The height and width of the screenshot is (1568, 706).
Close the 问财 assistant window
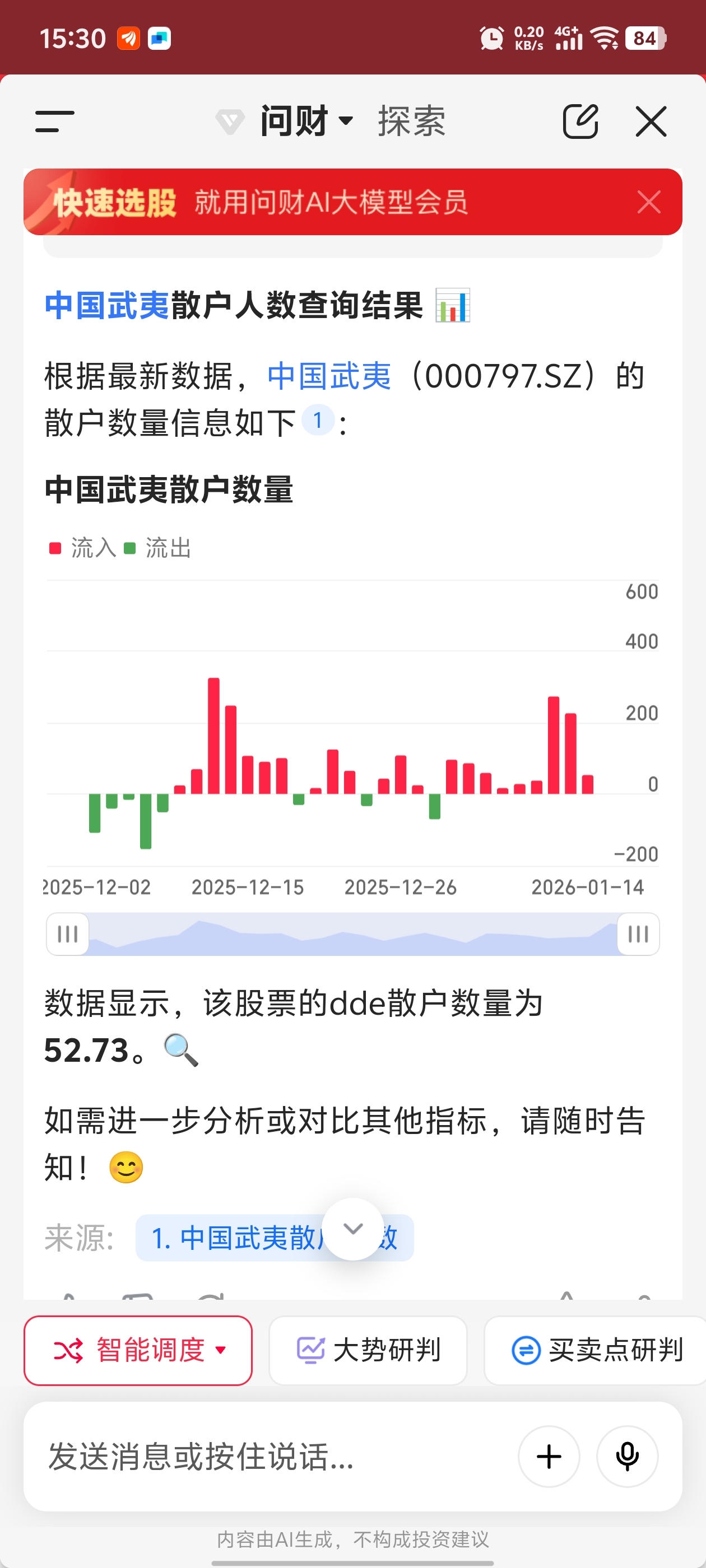651,121
